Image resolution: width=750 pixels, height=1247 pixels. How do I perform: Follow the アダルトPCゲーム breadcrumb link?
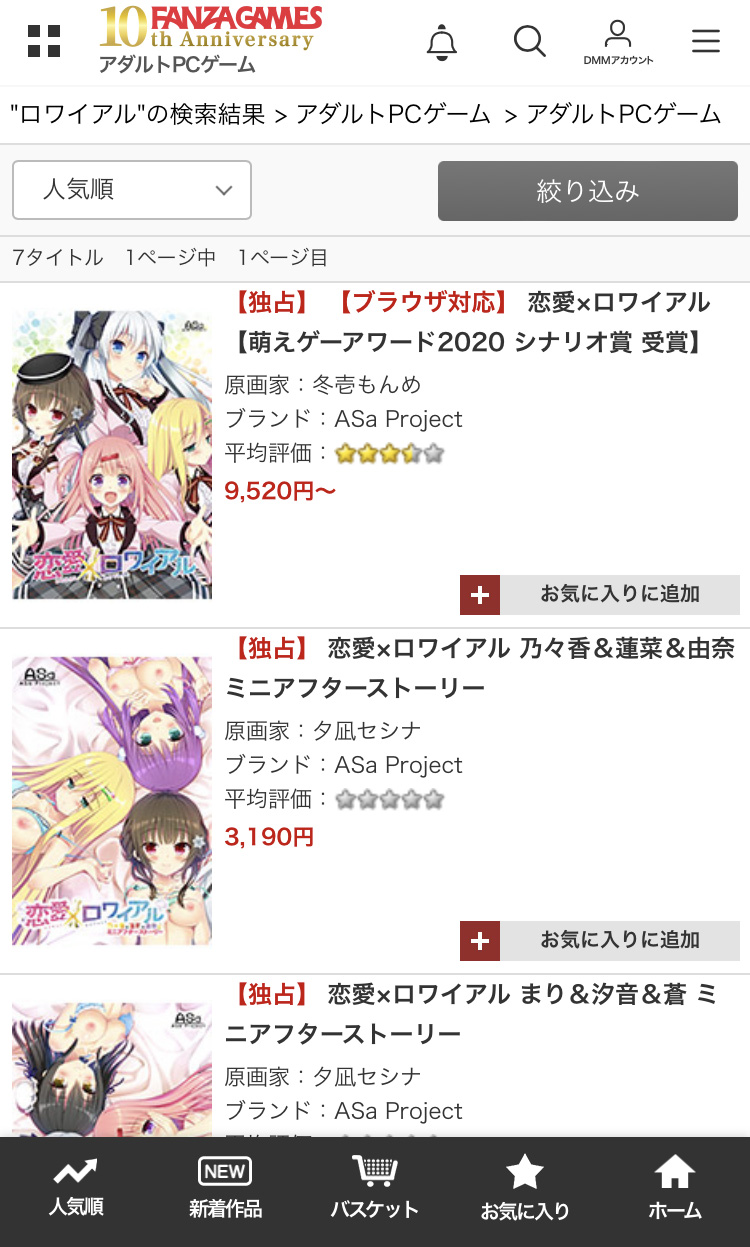point(394,114)
